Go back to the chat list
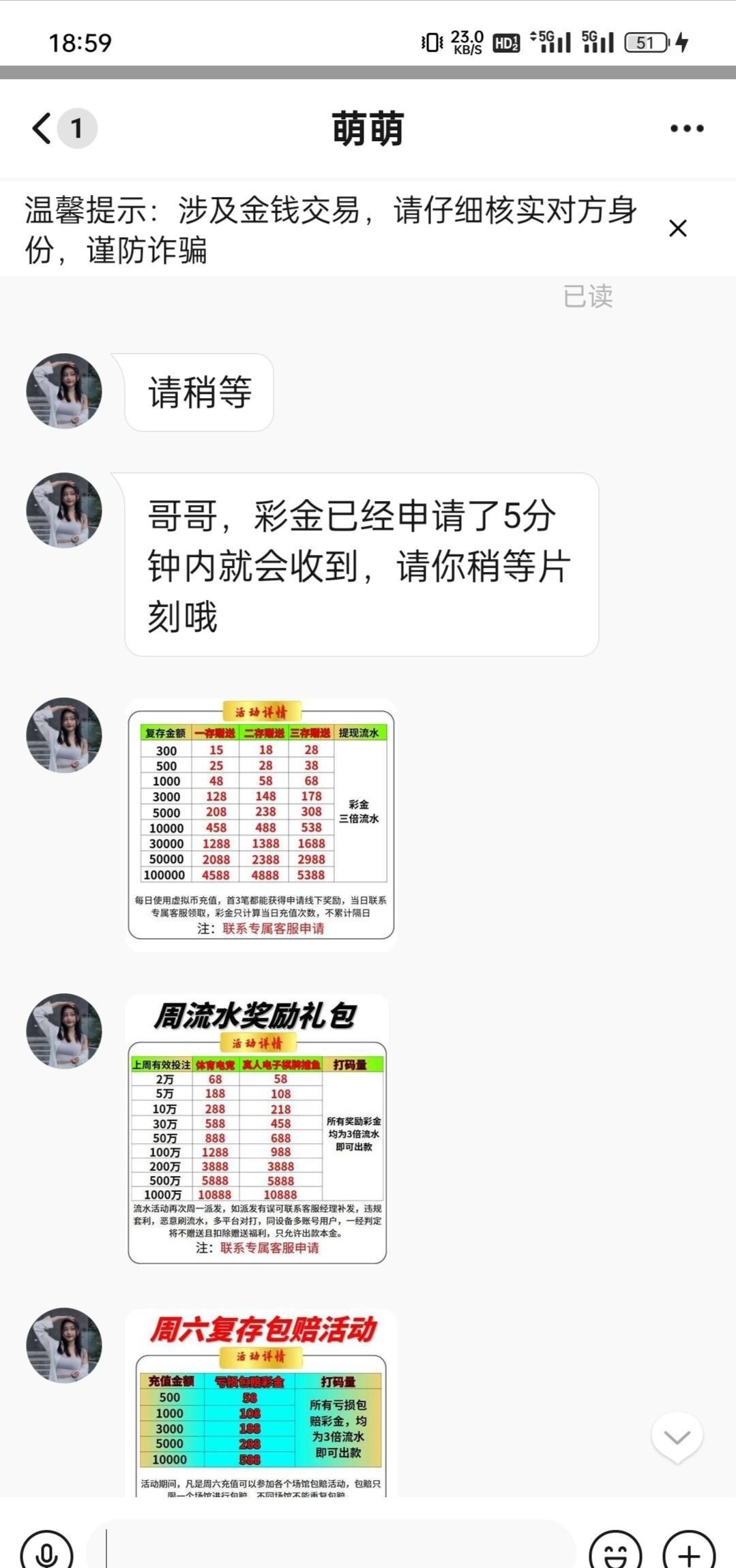Image resolution: width=736 pixels, height=1568 pixels. pos(42,128)
